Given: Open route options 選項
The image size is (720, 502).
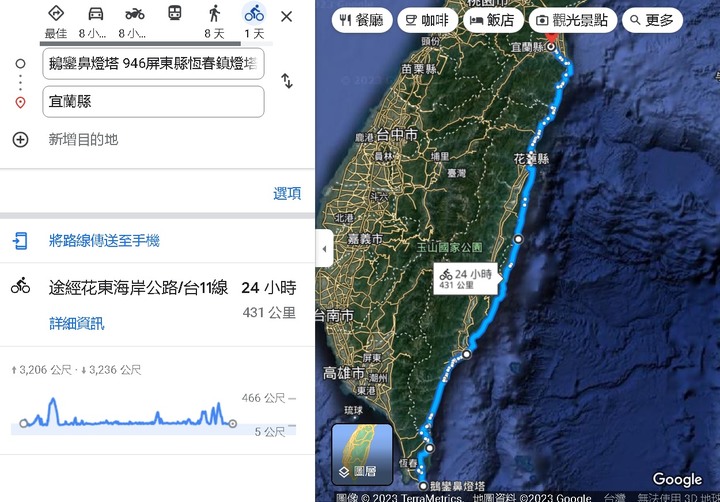Looking at the screenshot, I should point(287,193).
